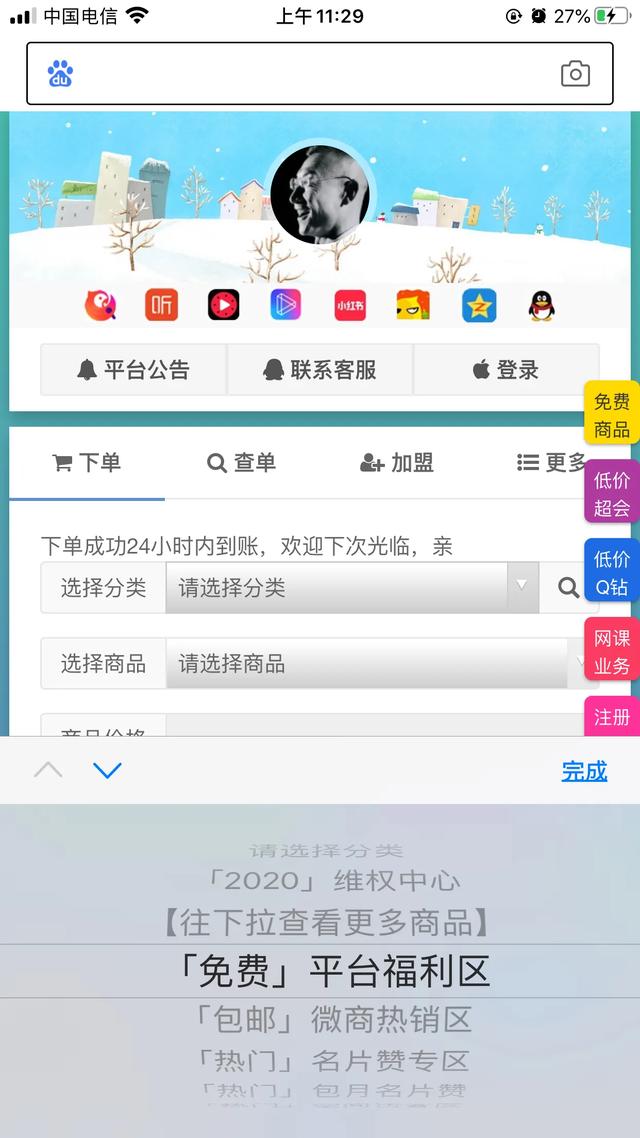This screenshot has width=640, height=1138.
Task: Open 平台公告 announcements
Action: (133, 370)
